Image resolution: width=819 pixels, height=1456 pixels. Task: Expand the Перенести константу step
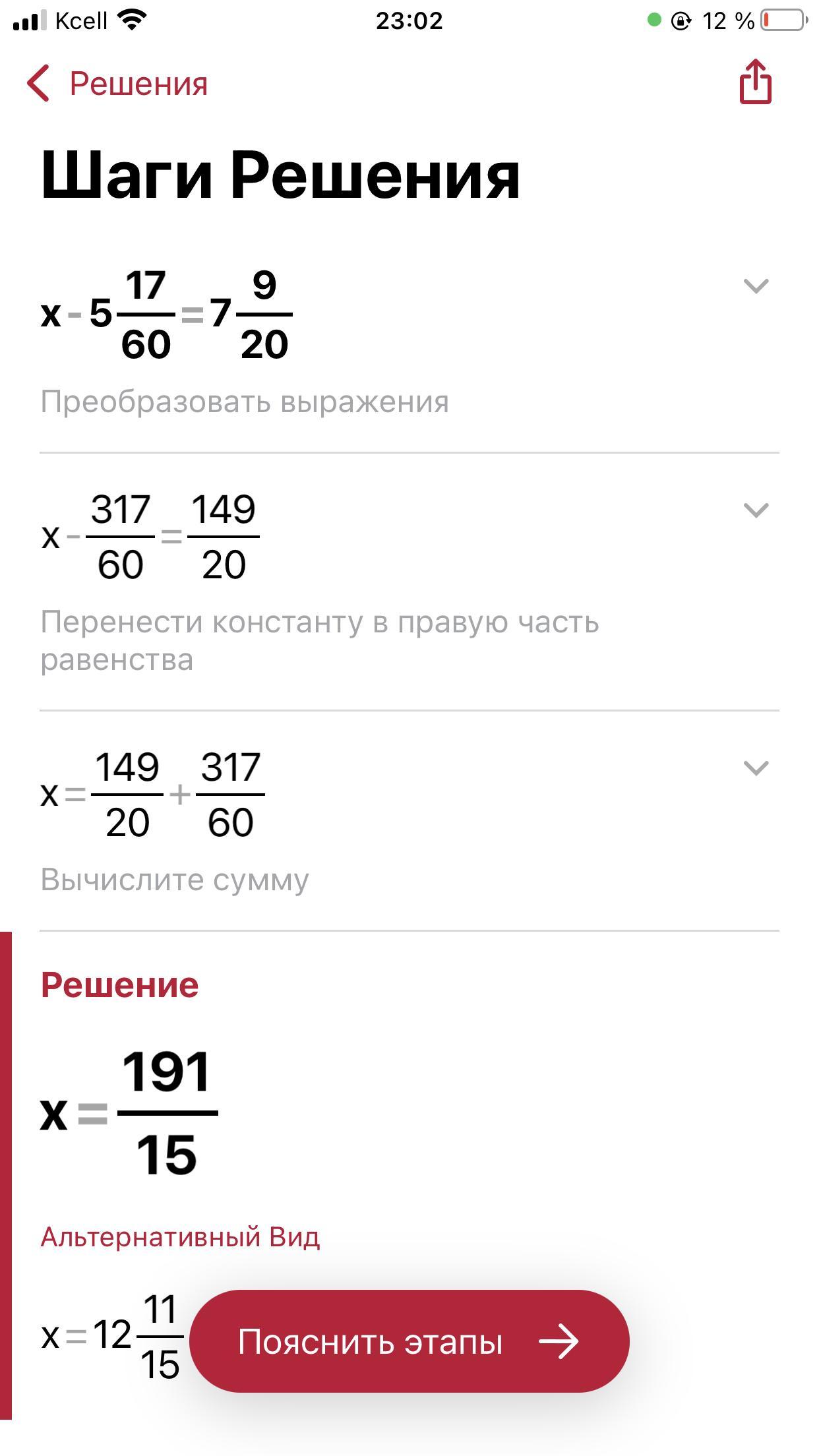tap(756, 510)
